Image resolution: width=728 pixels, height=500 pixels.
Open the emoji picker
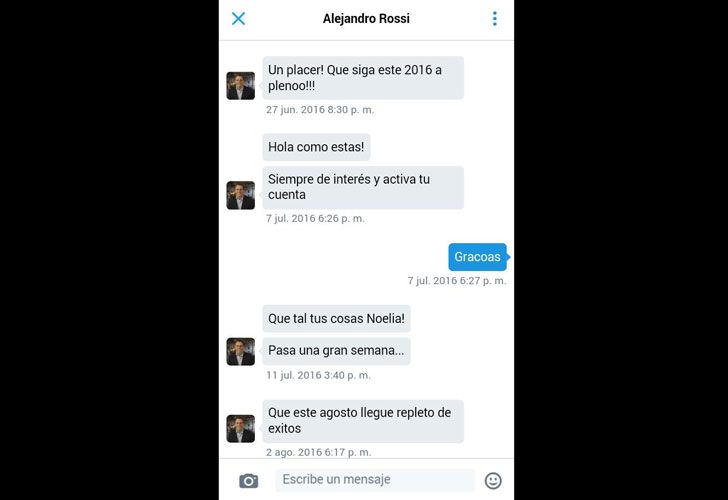pyautogui.click(x=493, y=481)
